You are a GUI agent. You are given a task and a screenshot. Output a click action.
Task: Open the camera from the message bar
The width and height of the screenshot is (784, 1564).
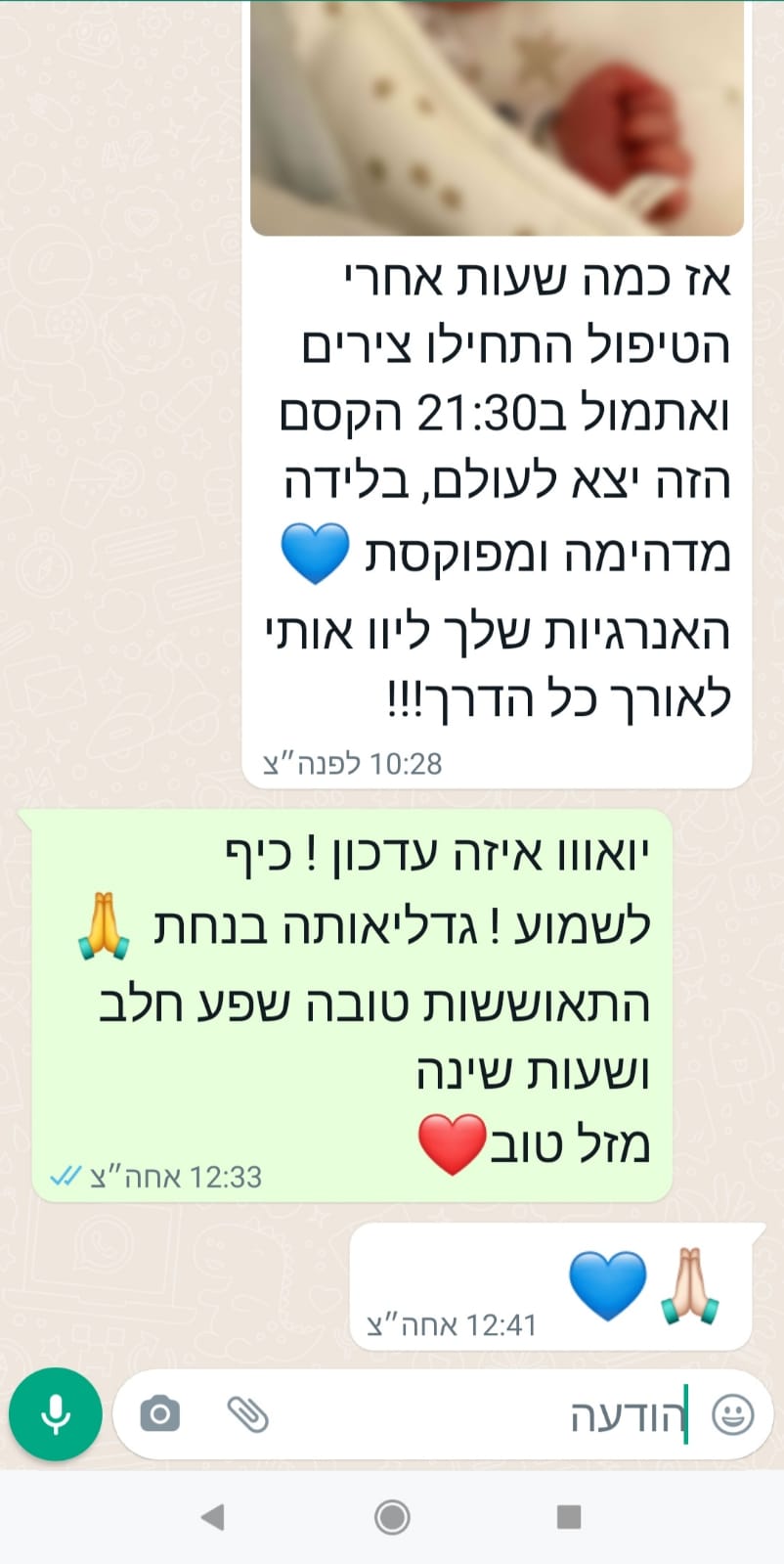click(160, 1414)
